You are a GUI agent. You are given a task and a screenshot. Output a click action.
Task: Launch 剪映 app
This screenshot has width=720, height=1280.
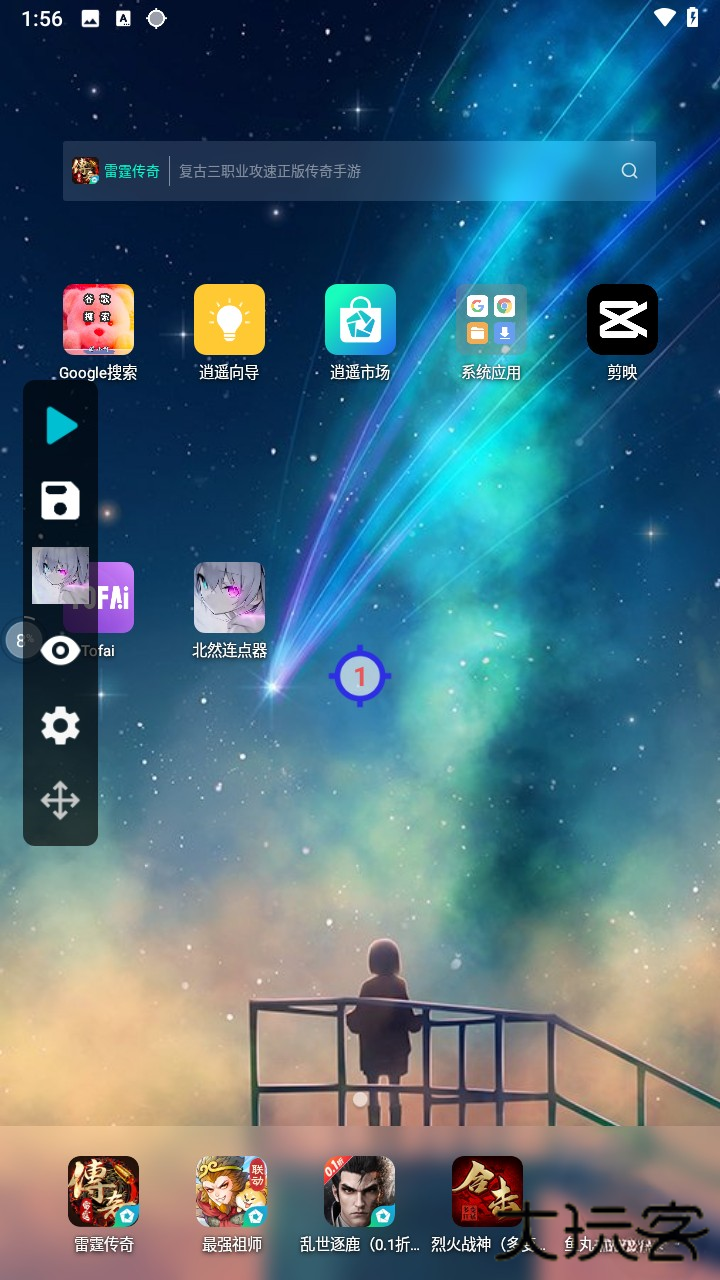pos(622,320)
